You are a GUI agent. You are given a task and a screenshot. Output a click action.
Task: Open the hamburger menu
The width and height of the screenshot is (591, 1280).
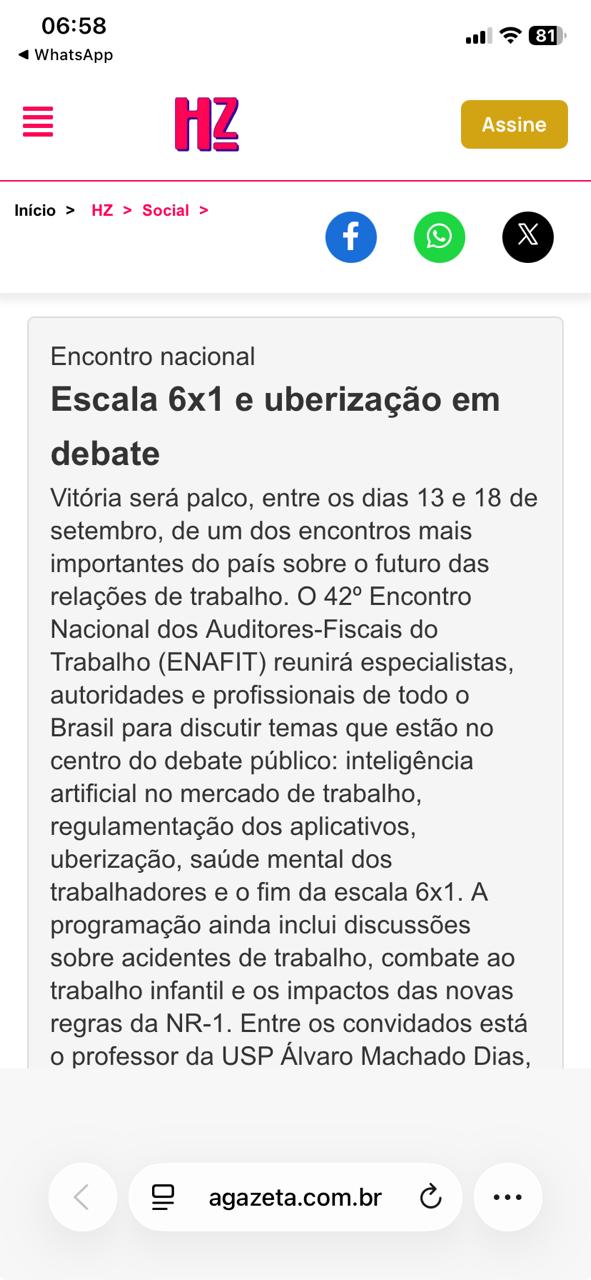tap(38, 123)
